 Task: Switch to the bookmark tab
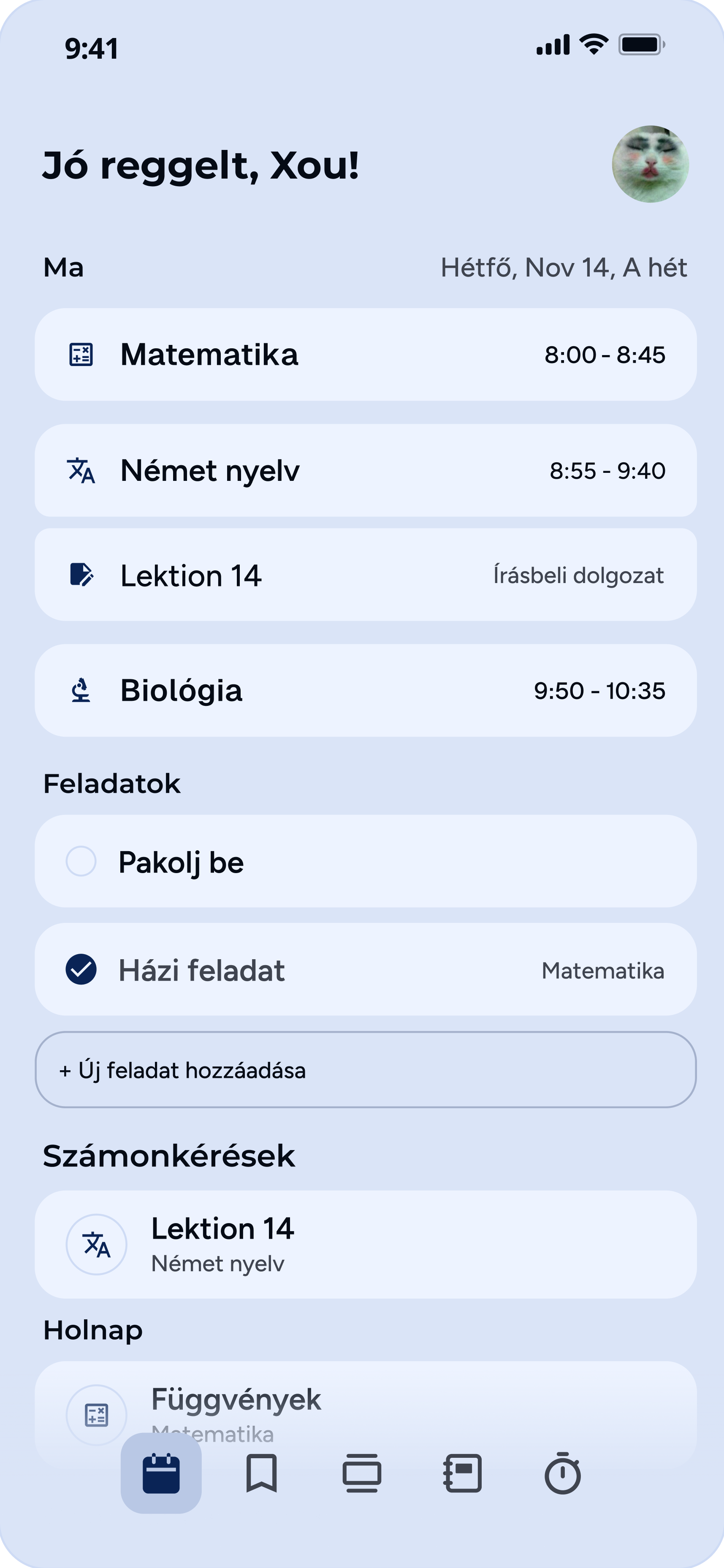(262, 1473)
